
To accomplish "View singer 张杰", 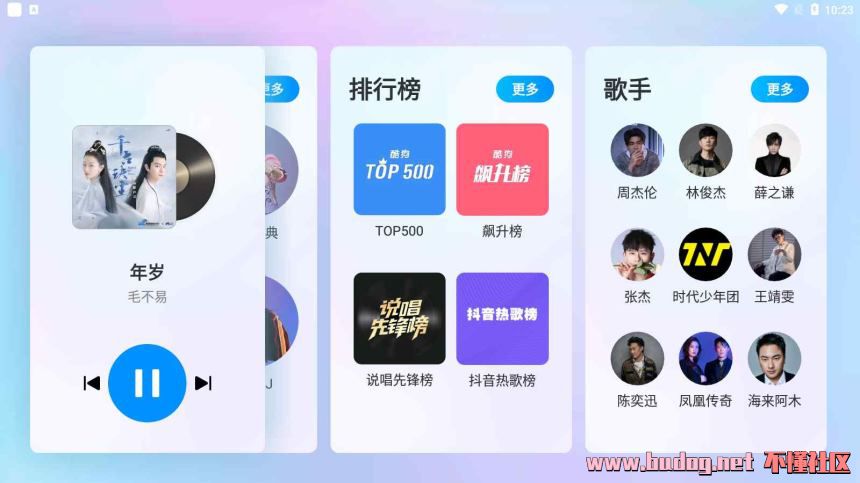I will 637,255.
